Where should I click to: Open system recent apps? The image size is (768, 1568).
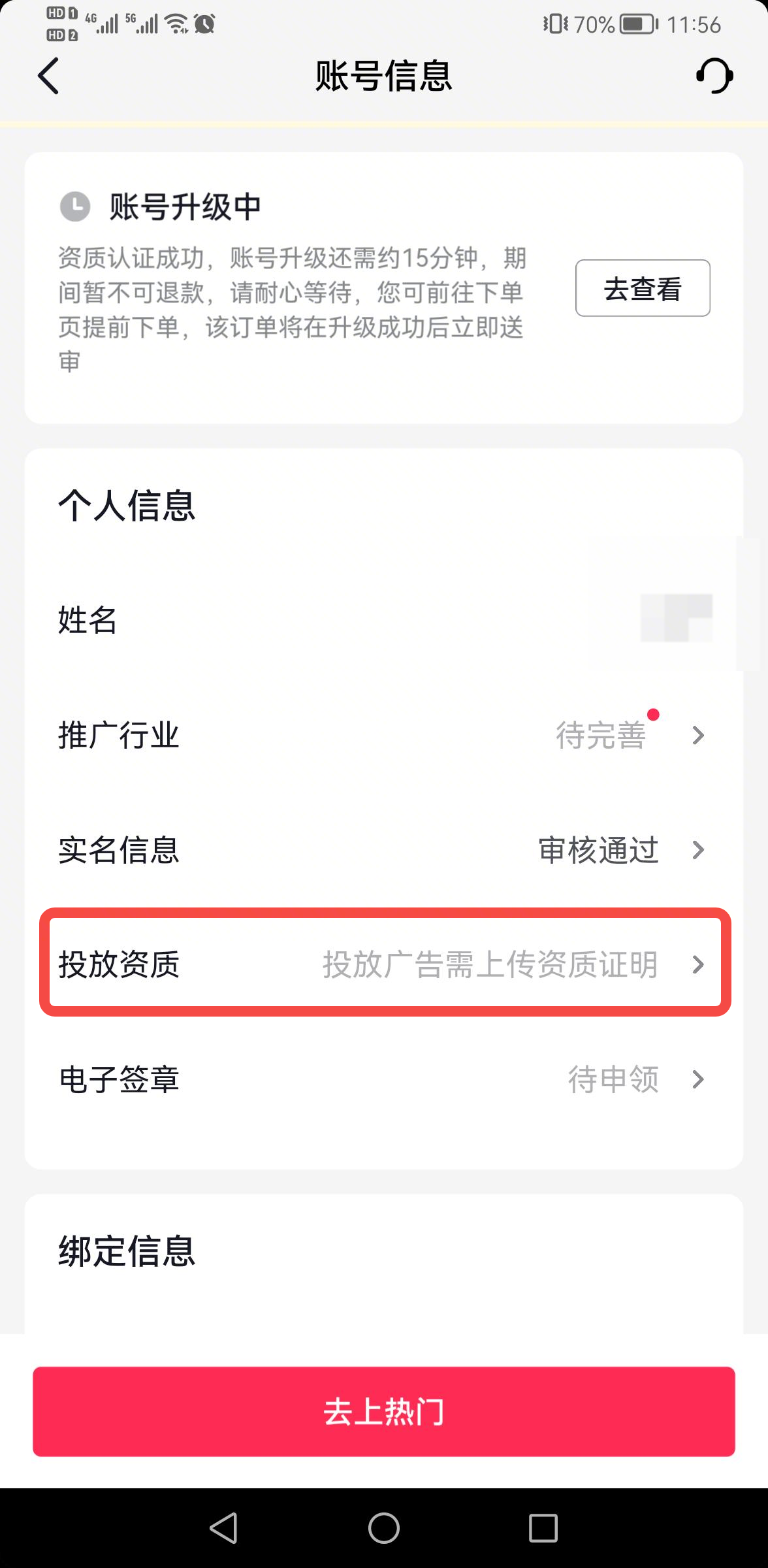[x=543, y=1528]
